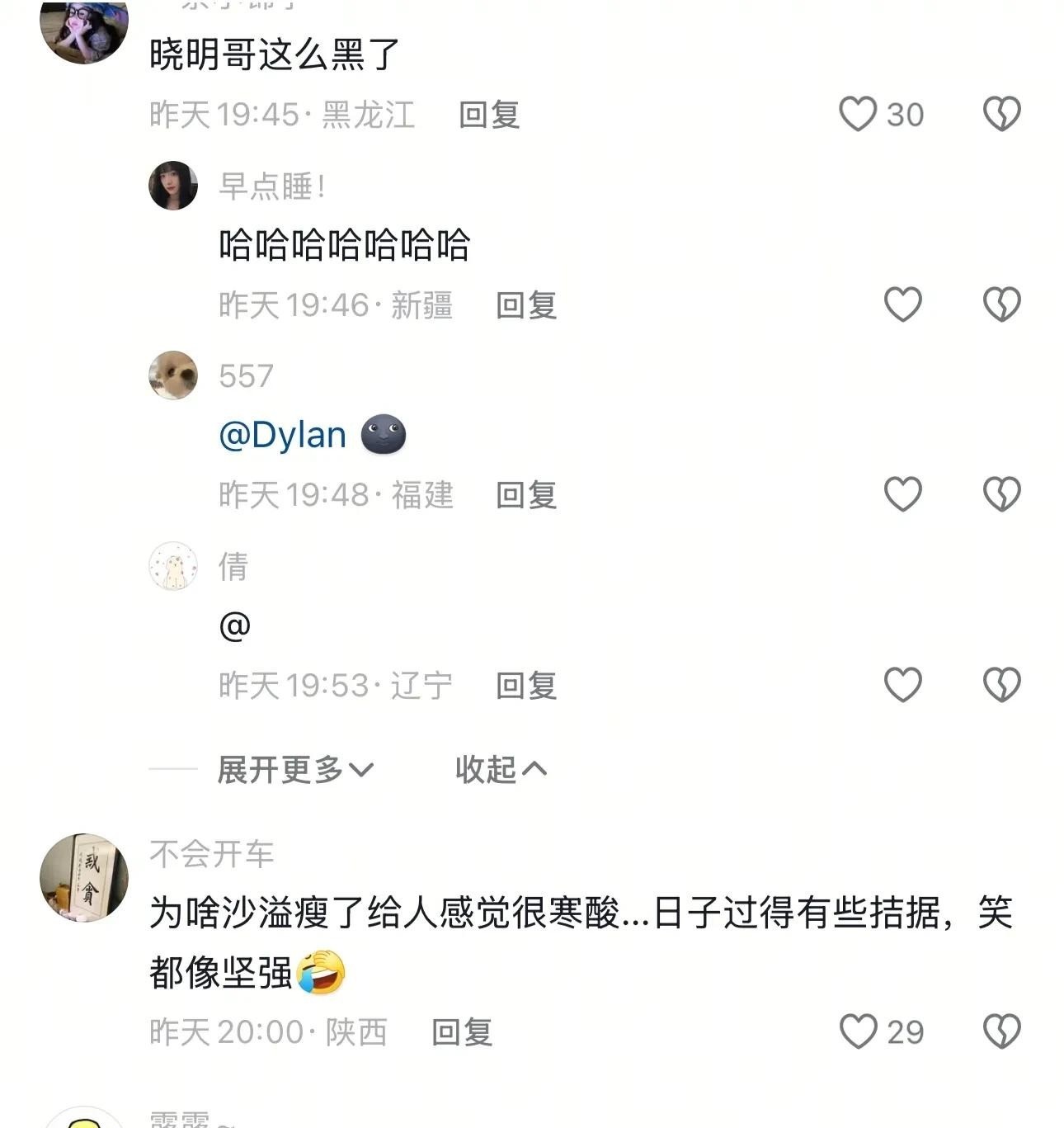
Task: Reply to 557's comment
Action: (526, 495)
